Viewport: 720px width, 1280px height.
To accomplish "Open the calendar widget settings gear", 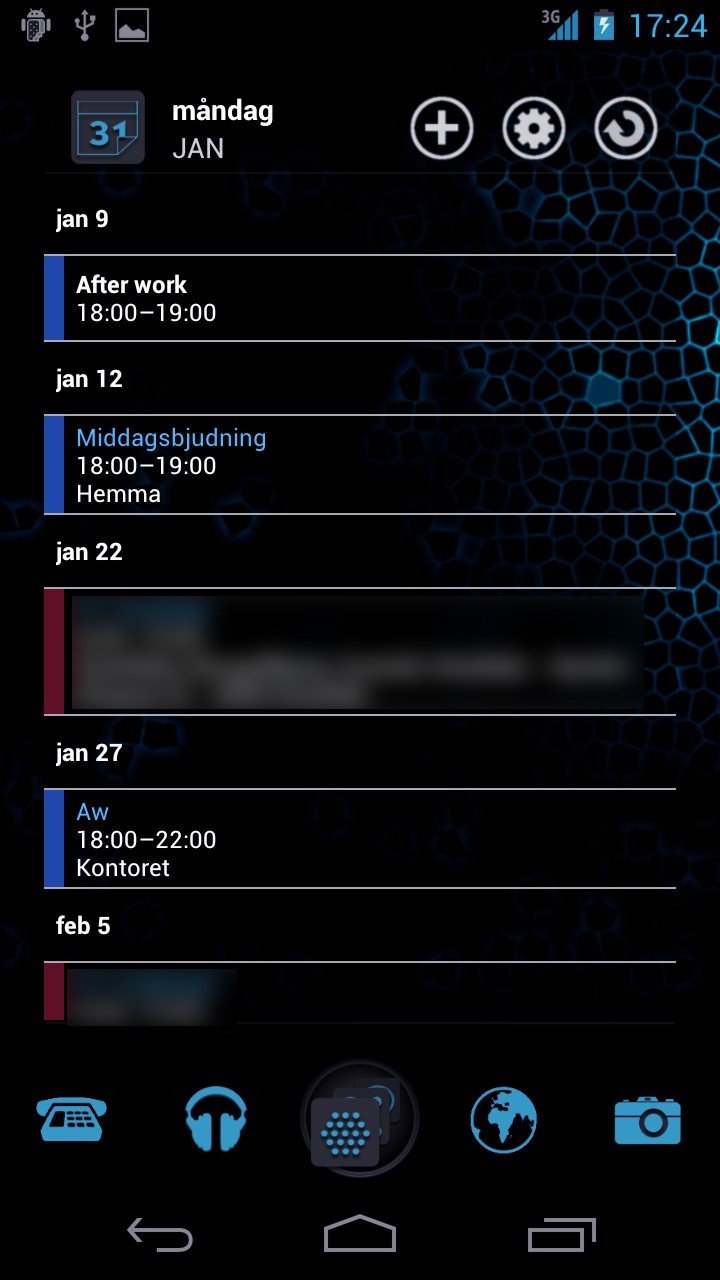I will pos(534,128).
